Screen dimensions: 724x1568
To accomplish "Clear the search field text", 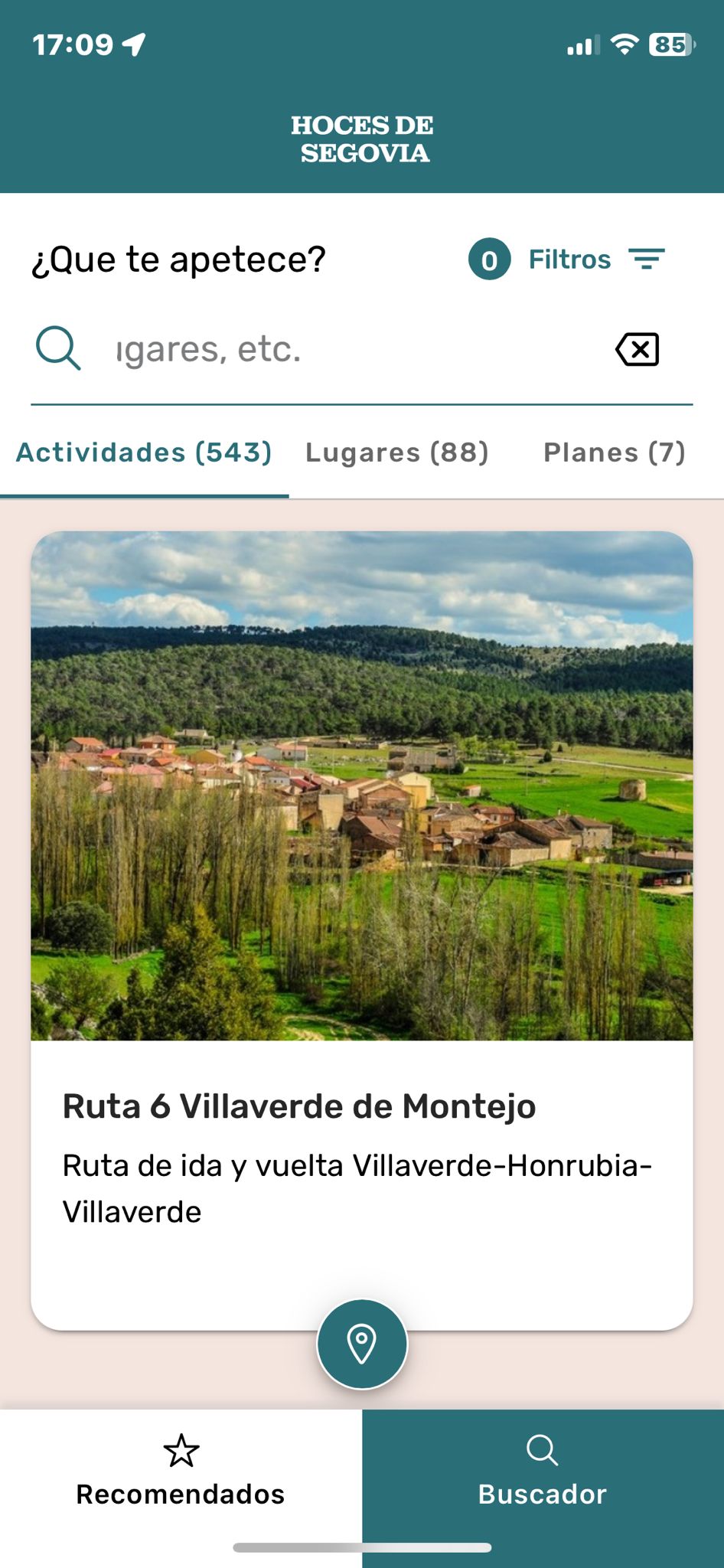I will 637,350.
